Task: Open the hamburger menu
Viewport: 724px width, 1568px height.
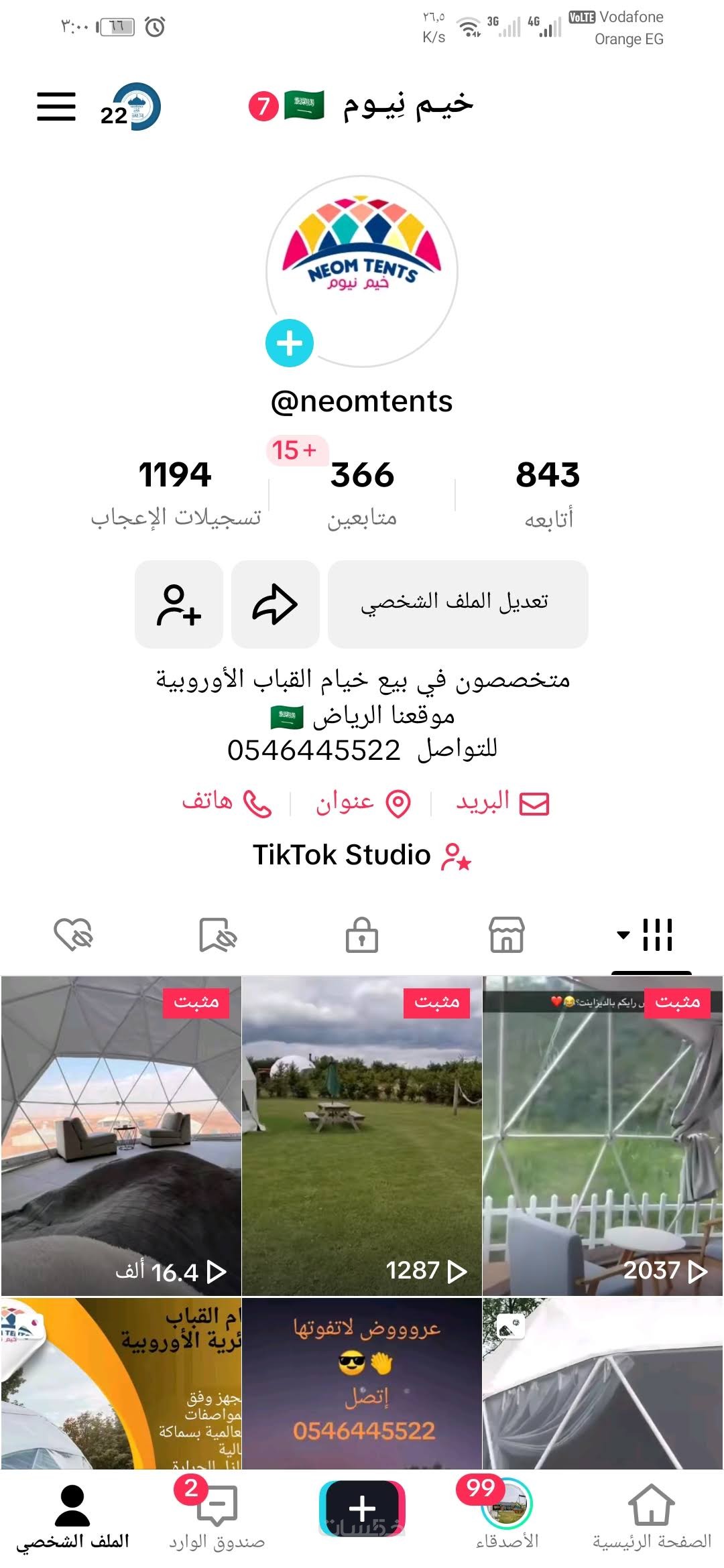Action: [56, 107]
